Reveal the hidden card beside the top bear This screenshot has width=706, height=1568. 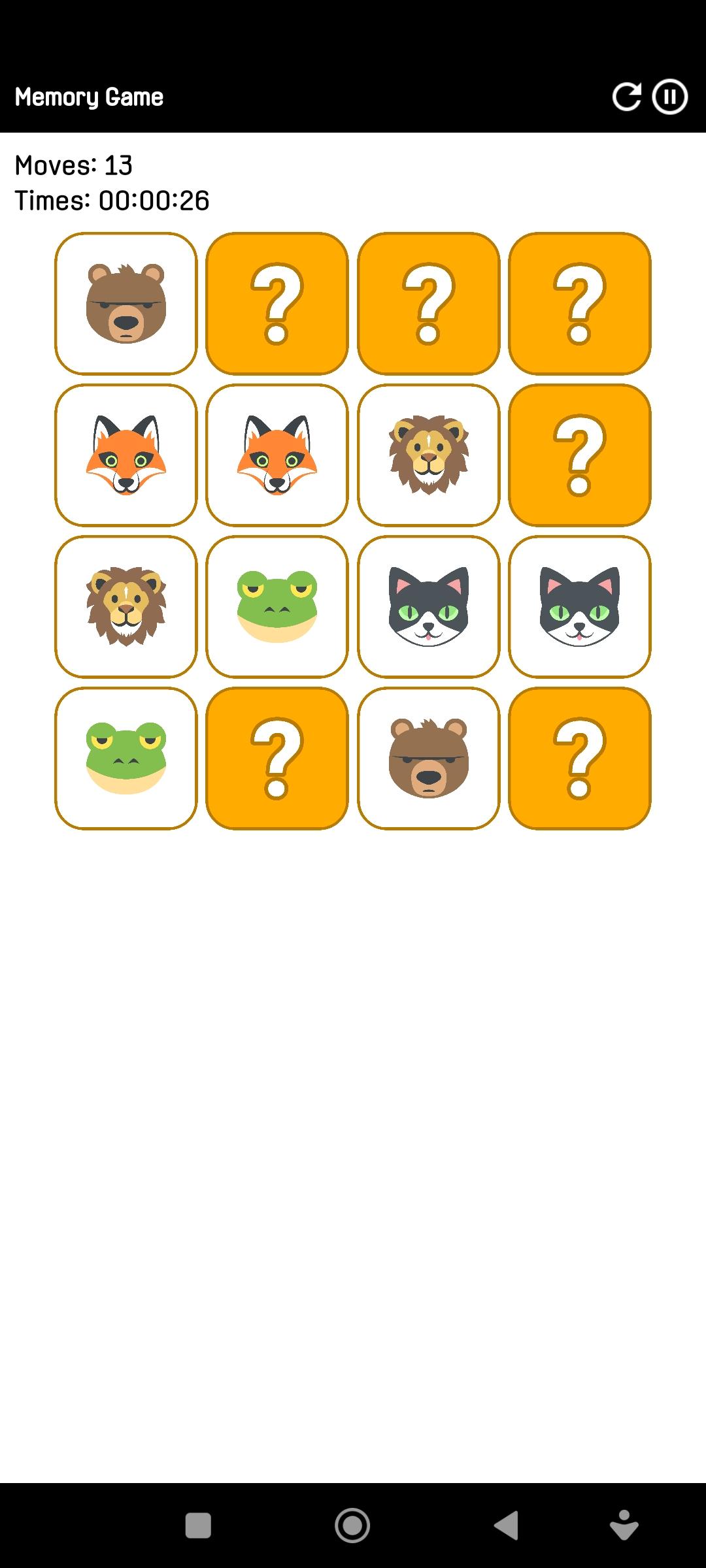click(x=277, y=304)
